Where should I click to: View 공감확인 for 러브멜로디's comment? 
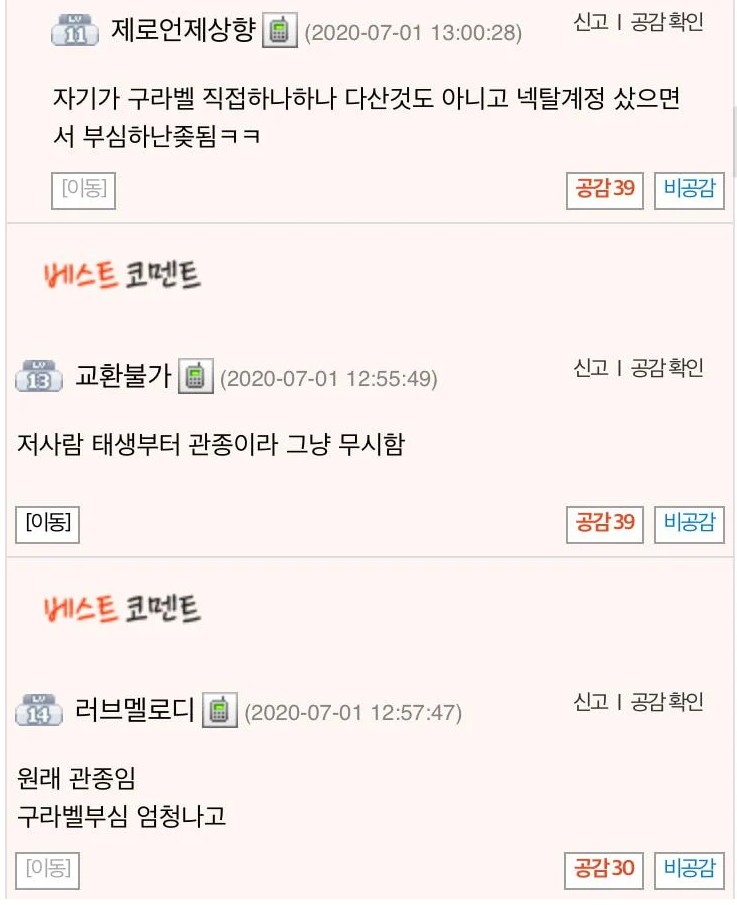pos(667,702)
